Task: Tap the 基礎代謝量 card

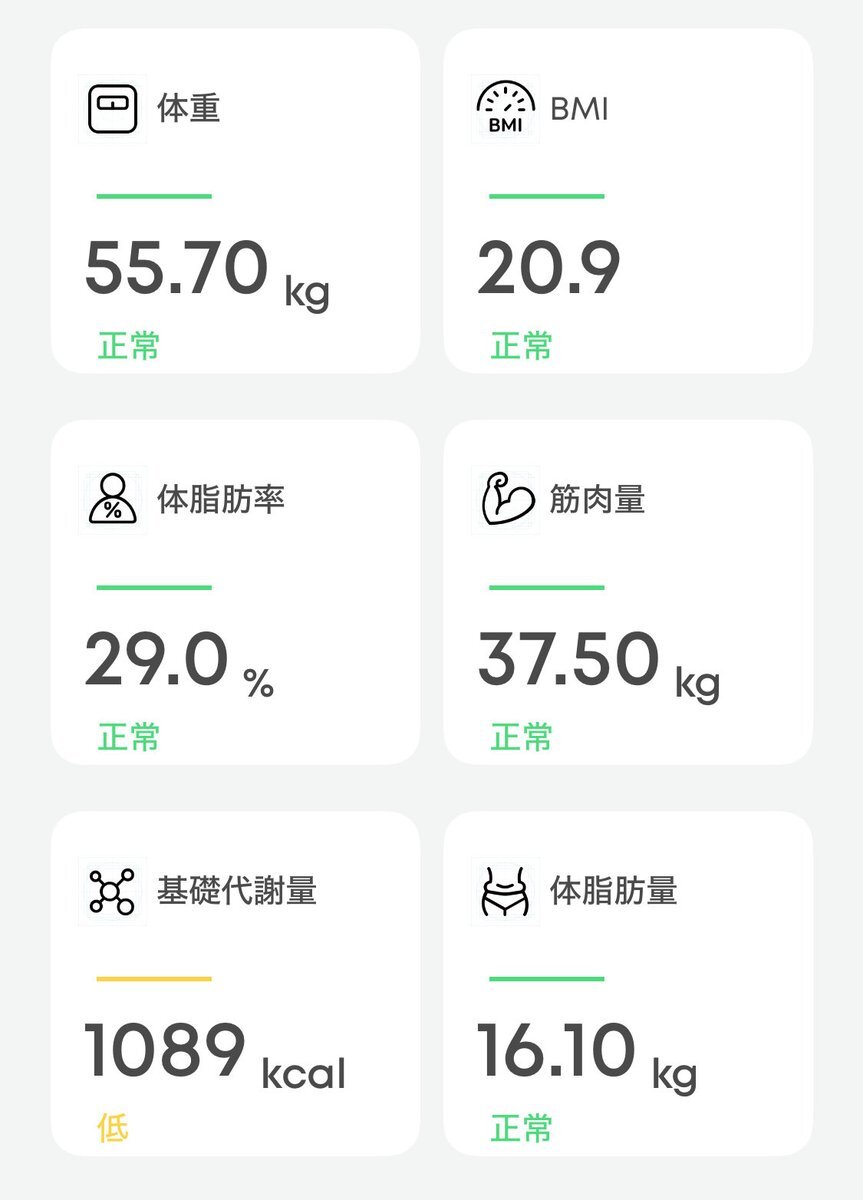Action: point(235,983)
